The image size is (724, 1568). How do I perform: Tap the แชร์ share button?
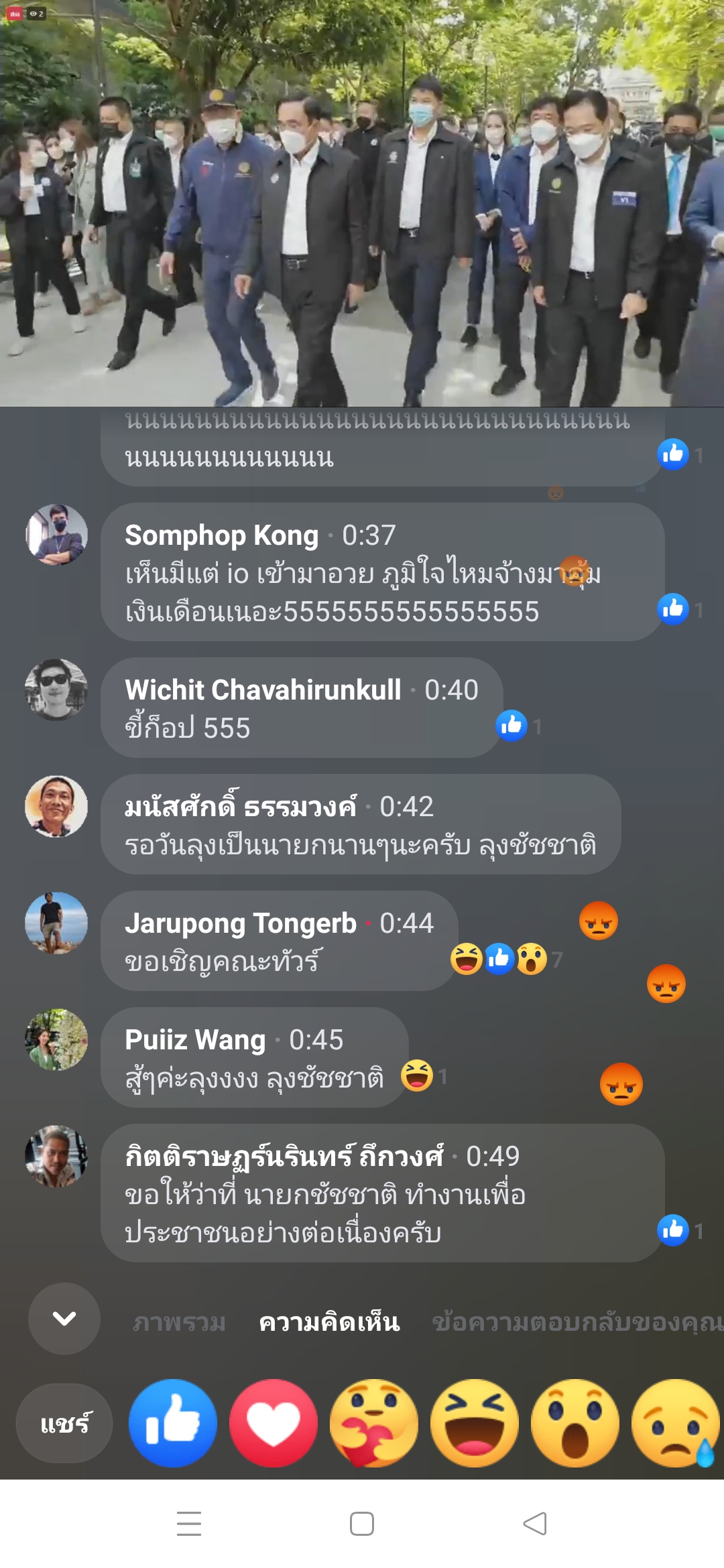pyautogui.click(x=64, y=1423)
